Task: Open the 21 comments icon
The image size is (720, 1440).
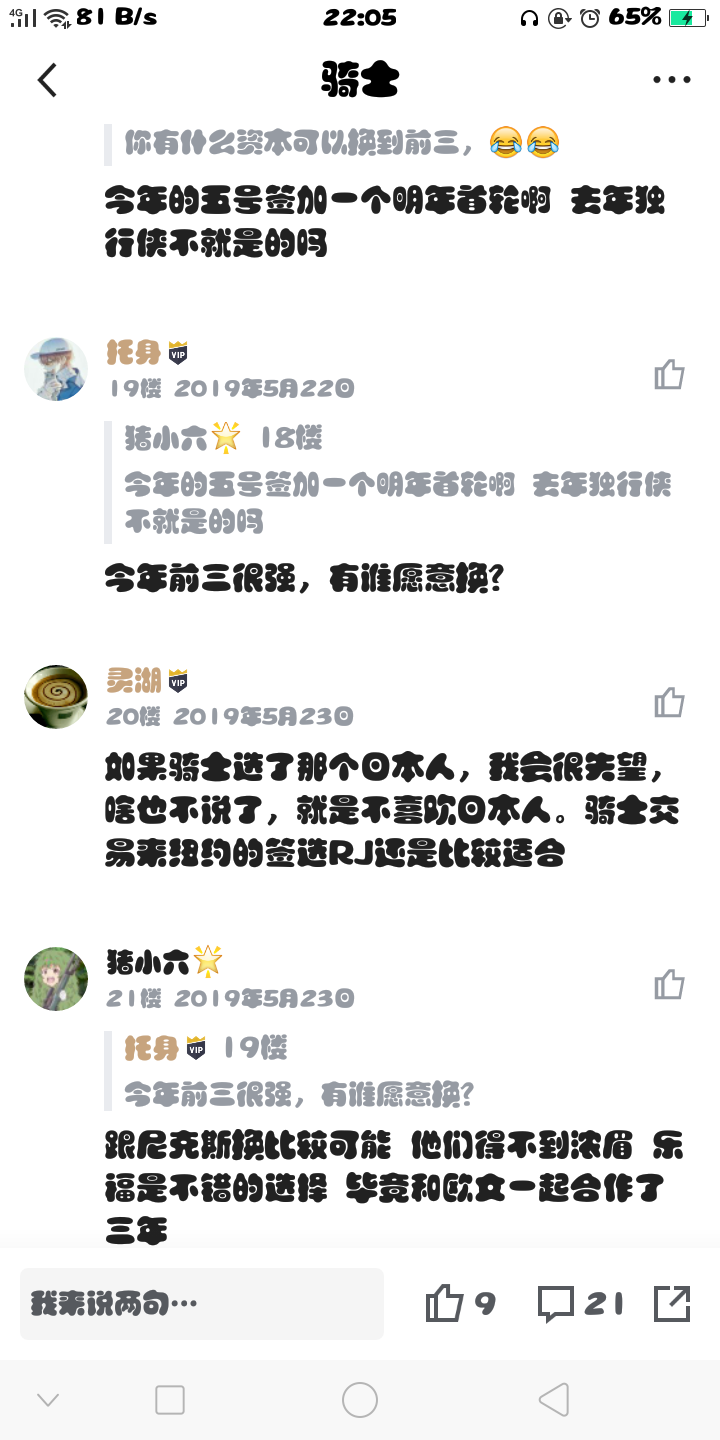Action: 556,1303
